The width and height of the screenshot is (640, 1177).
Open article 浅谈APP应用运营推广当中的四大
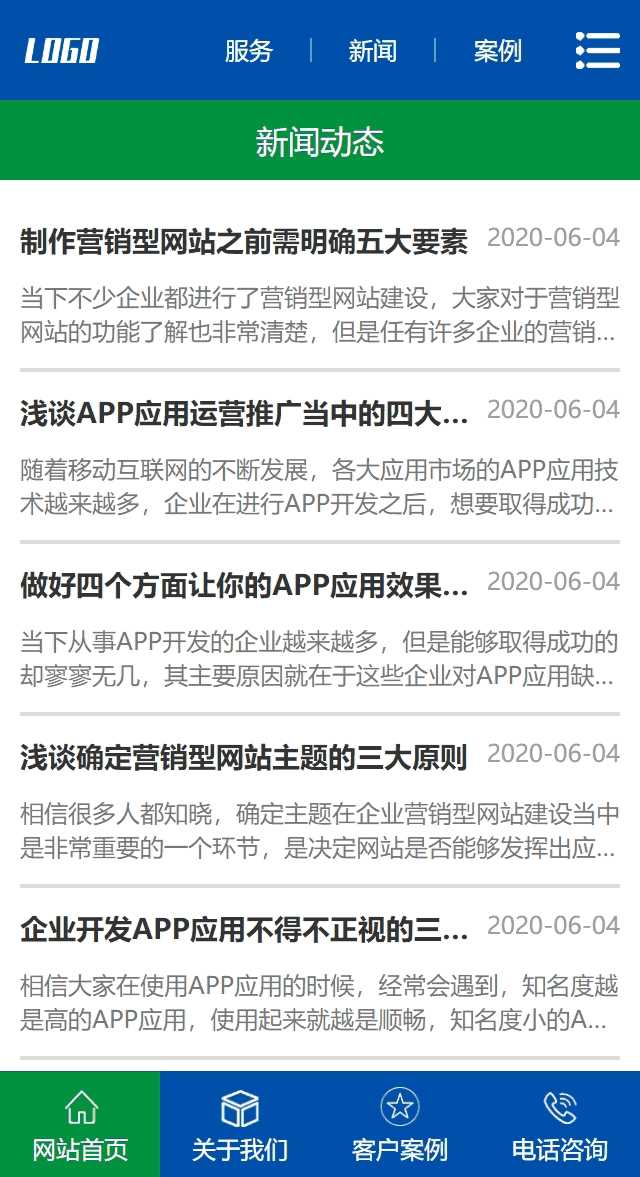coord(244,414)
